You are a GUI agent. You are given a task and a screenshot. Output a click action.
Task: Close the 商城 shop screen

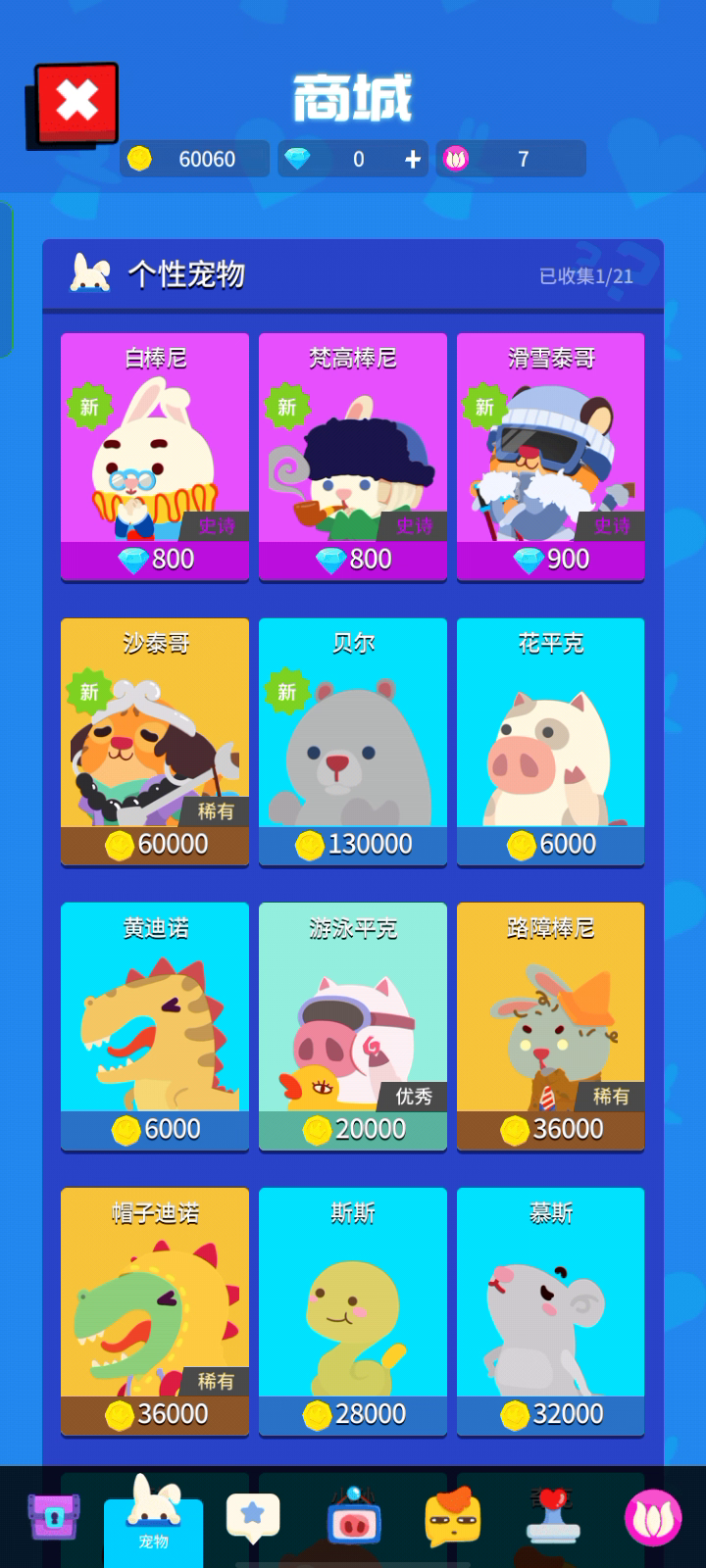[75, 105]
